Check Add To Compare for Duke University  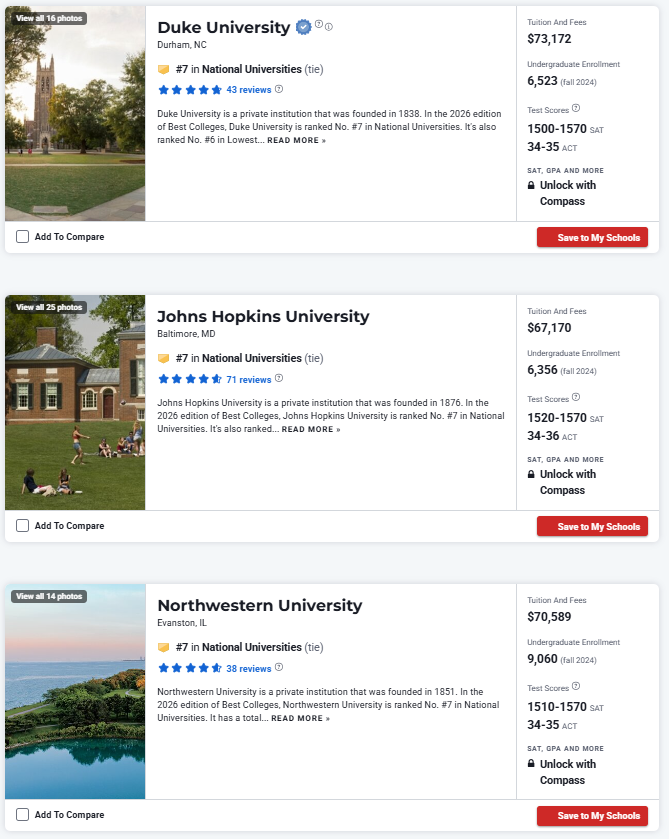(x=23, y=237)
